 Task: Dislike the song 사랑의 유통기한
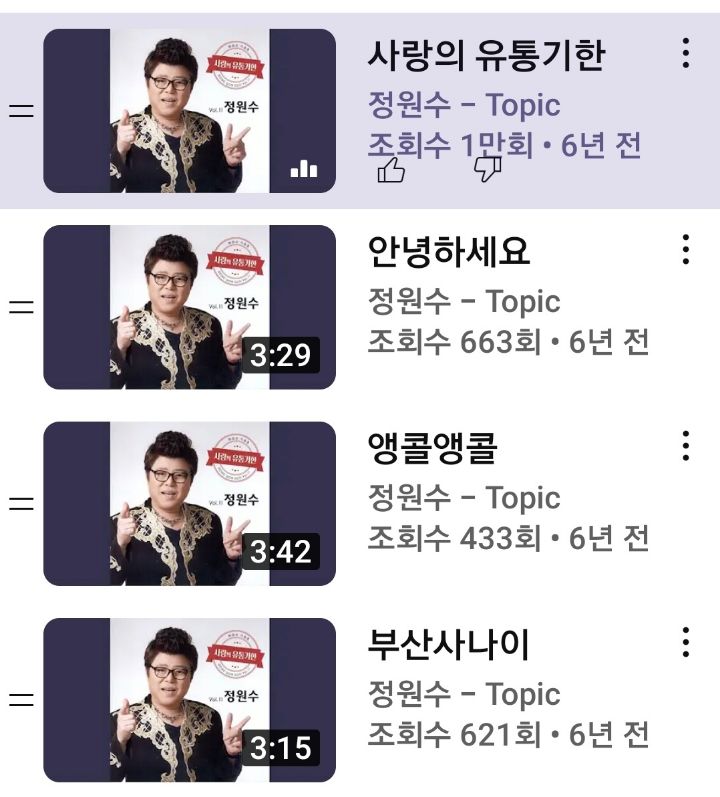click(x=487, y=170)
